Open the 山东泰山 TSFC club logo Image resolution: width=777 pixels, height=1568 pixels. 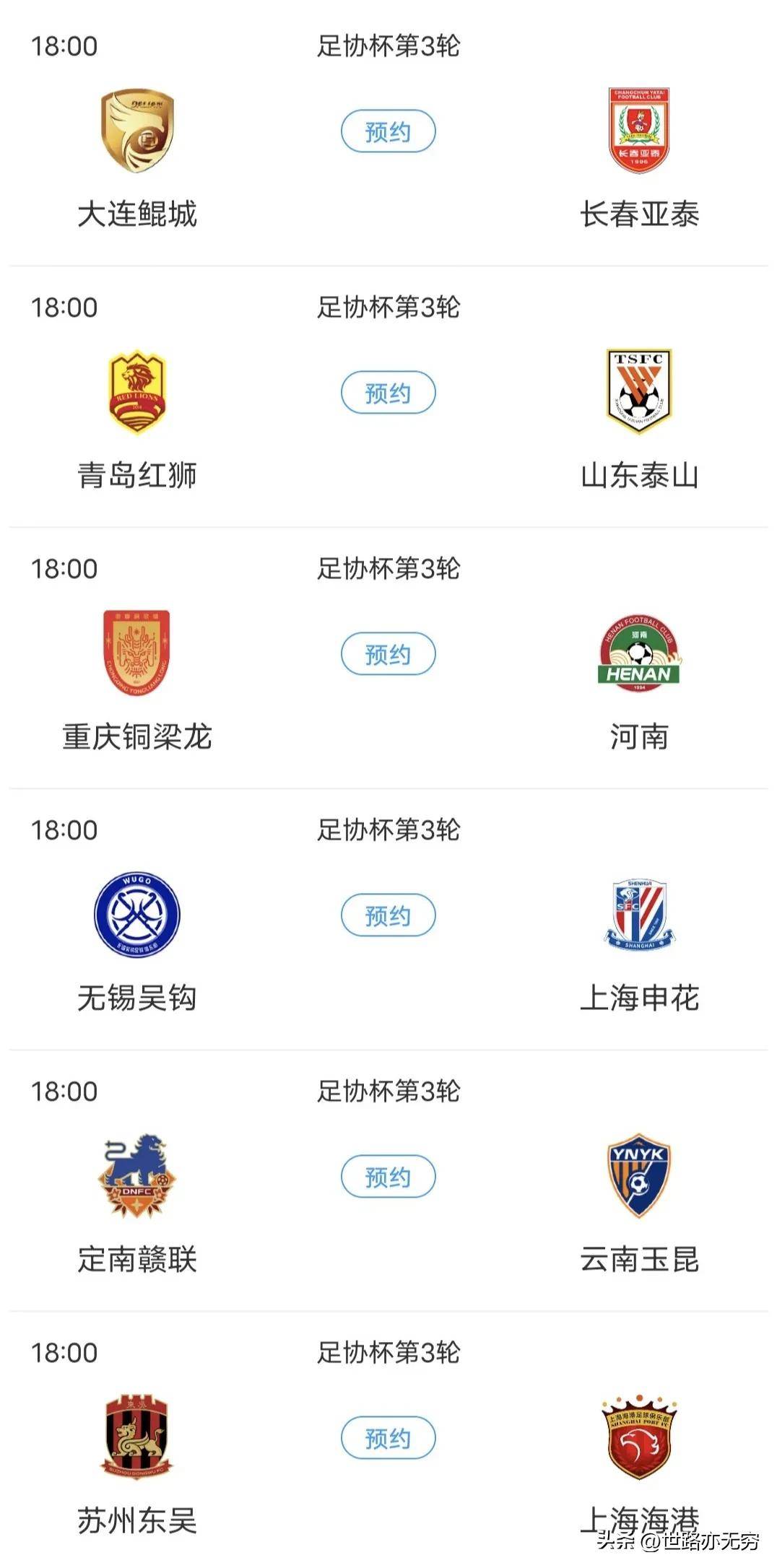639,392
